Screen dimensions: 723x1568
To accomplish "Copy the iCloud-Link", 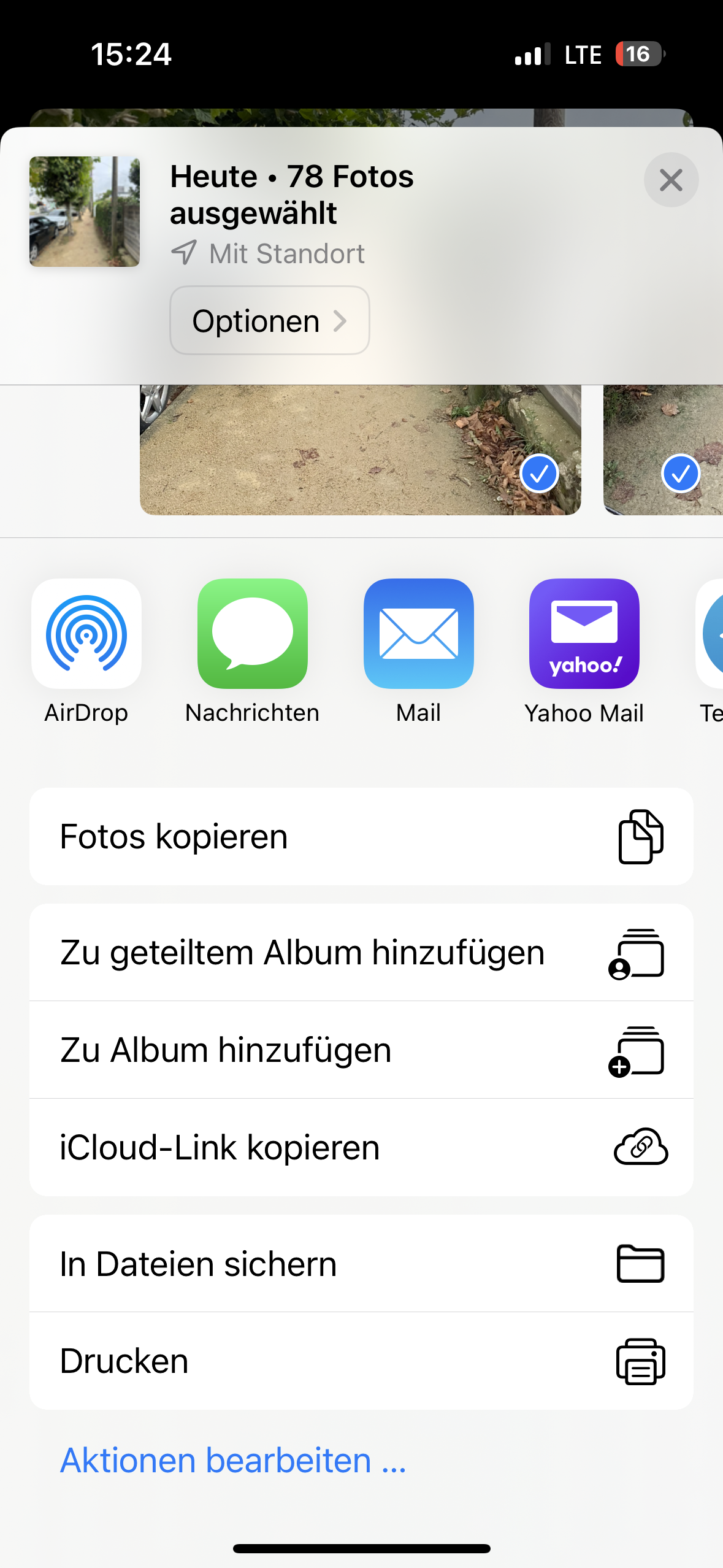I will 361,1148.
